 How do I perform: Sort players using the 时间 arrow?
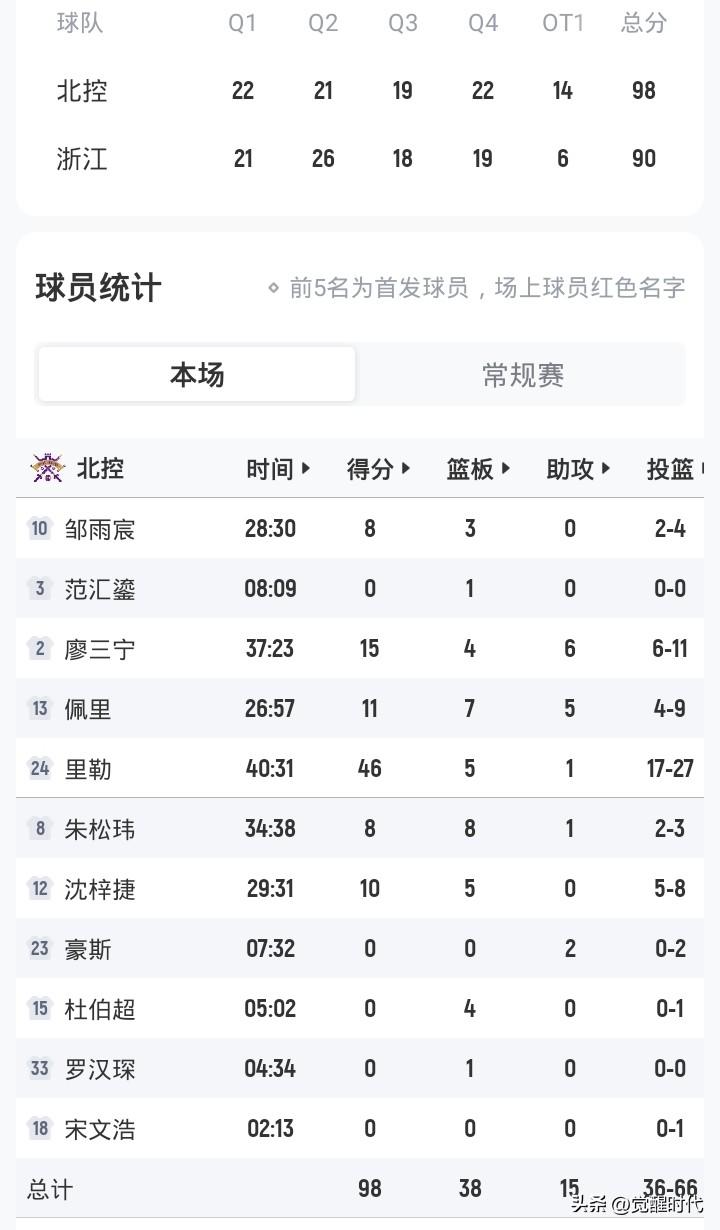306,469
